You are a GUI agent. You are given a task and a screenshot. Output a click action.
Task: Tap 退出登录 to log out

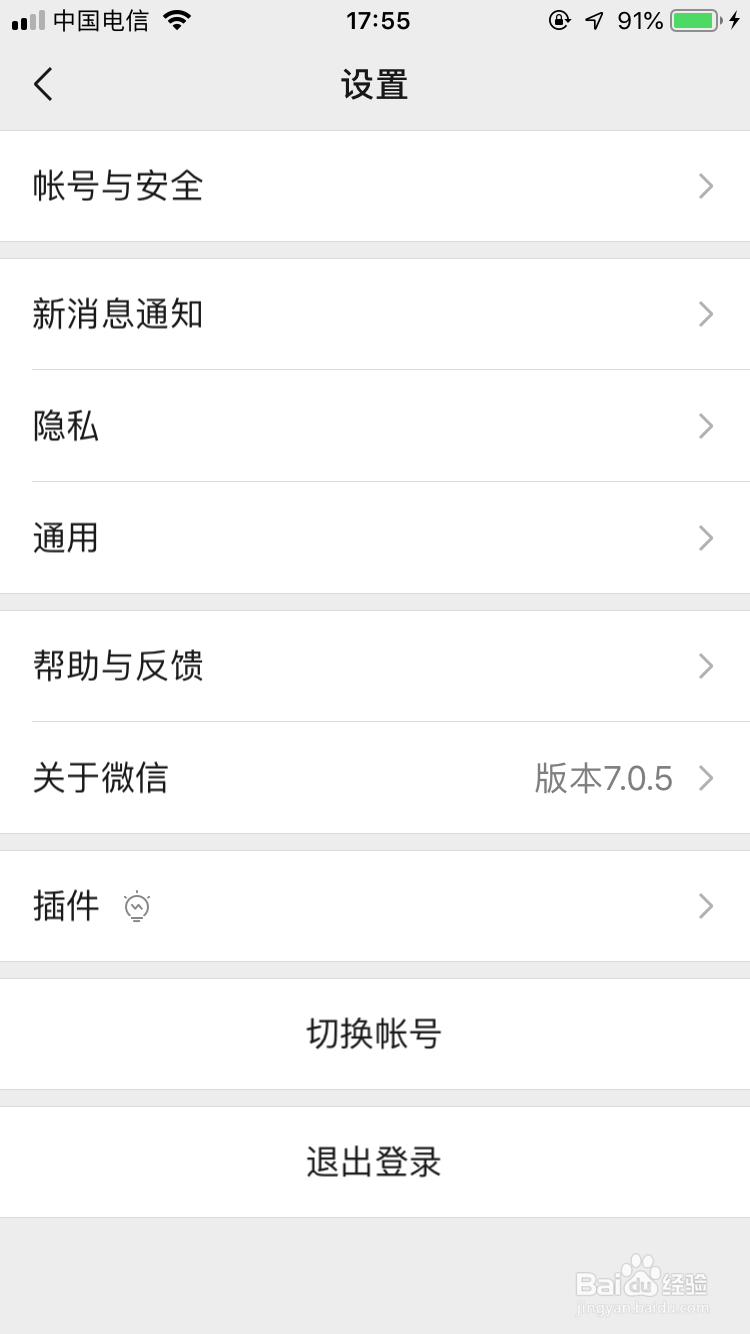tap(375, 1161)
